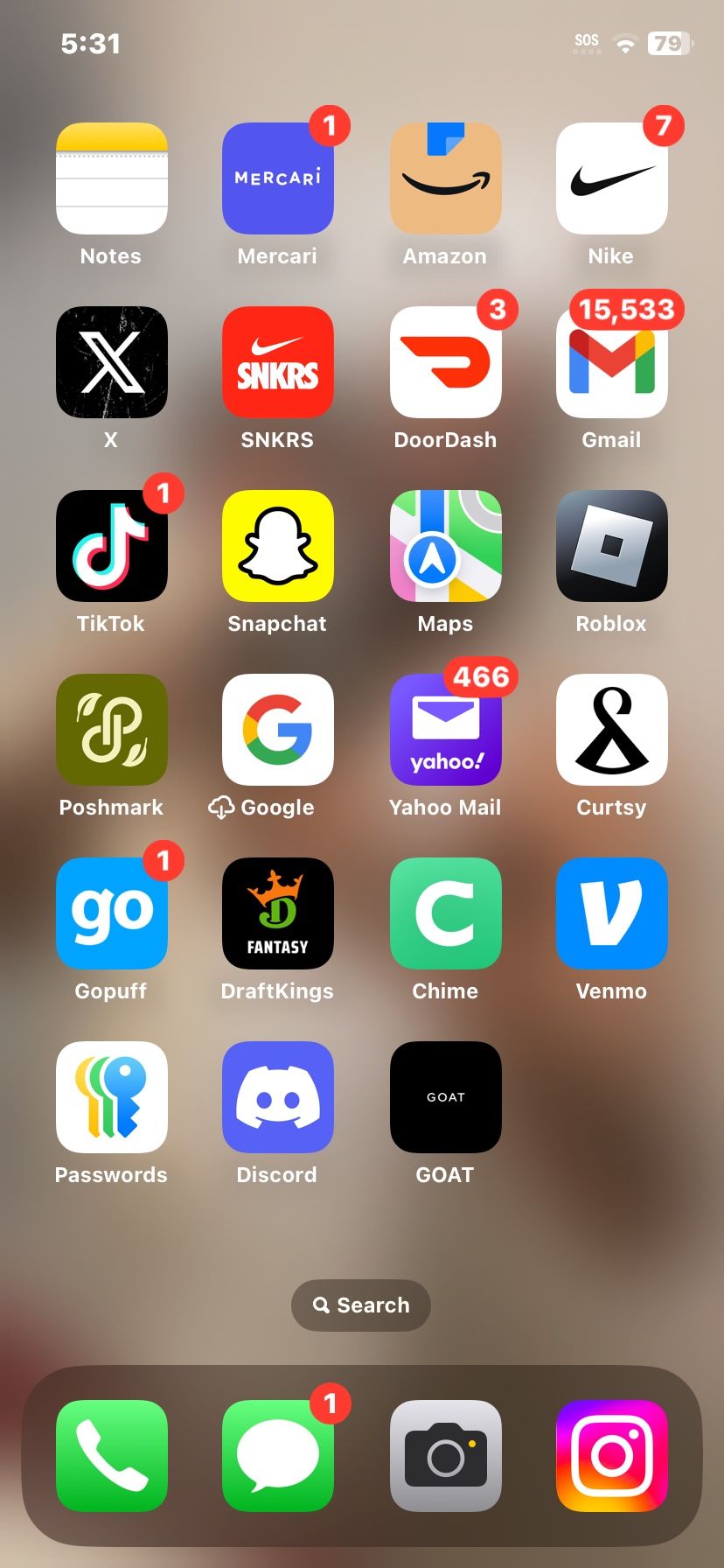Image resolution: width=724 pixels, height=1568 pixels.
Task: Open SNKRS sneaker release app
Action: 277,361
